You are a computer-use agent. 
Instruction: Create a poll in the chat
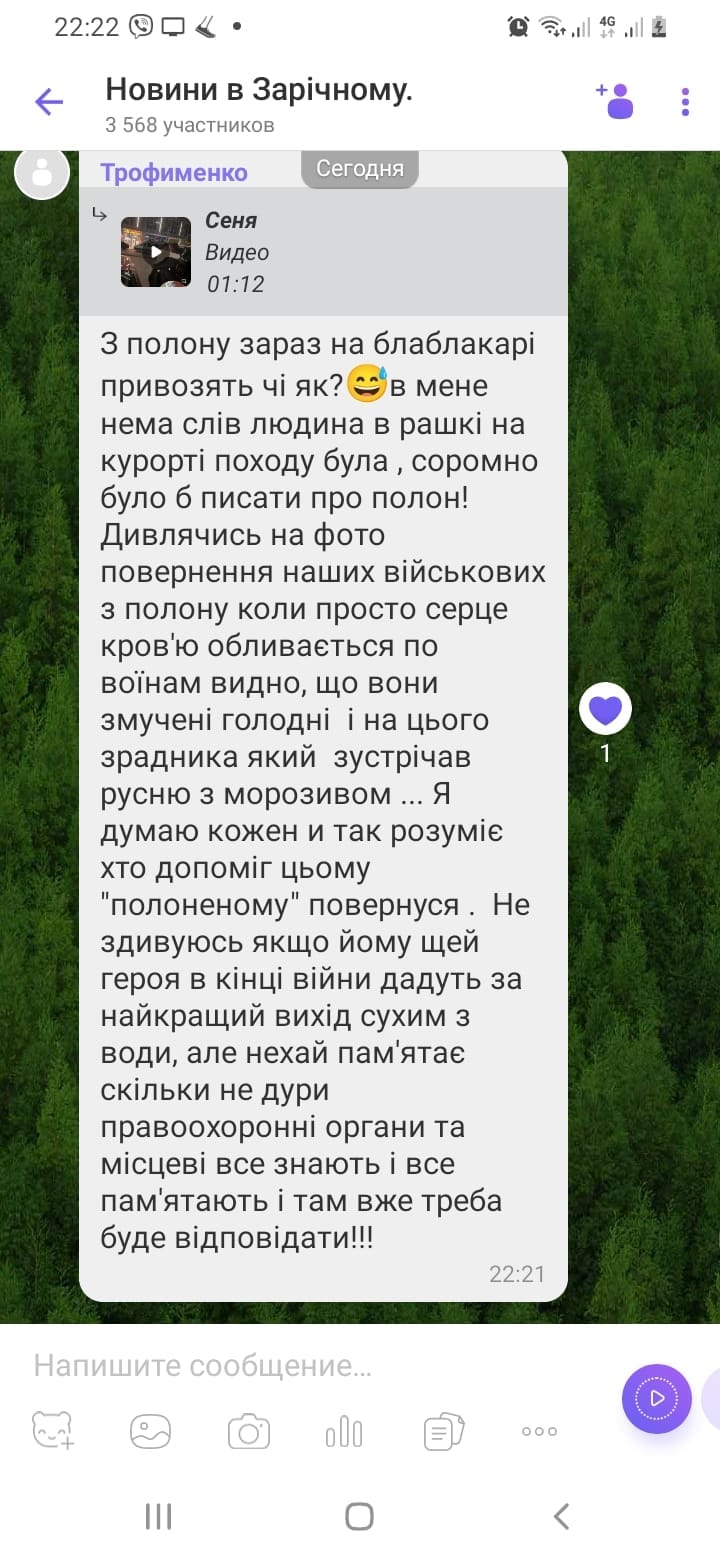tap(344, 1432)
